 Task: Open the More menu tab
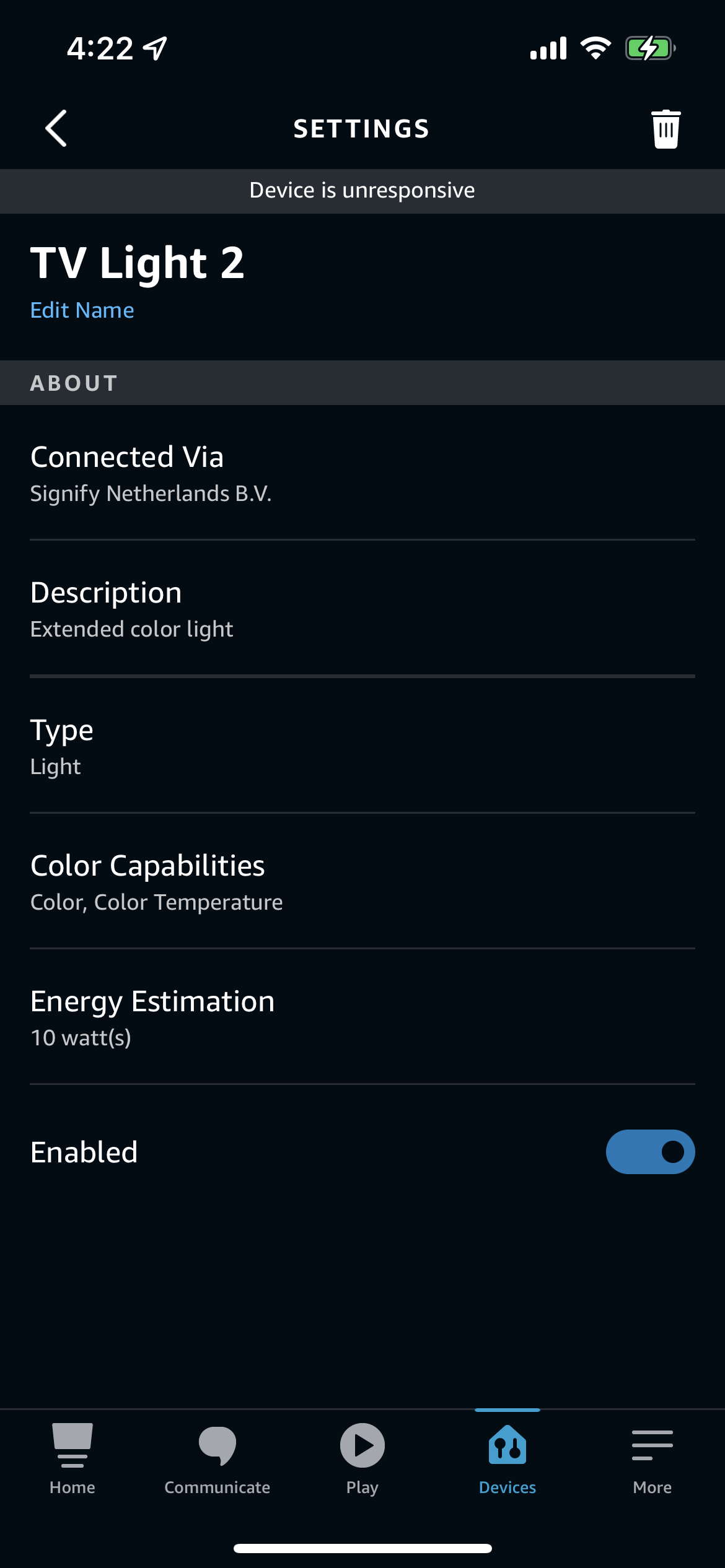tap(652, 1458)
